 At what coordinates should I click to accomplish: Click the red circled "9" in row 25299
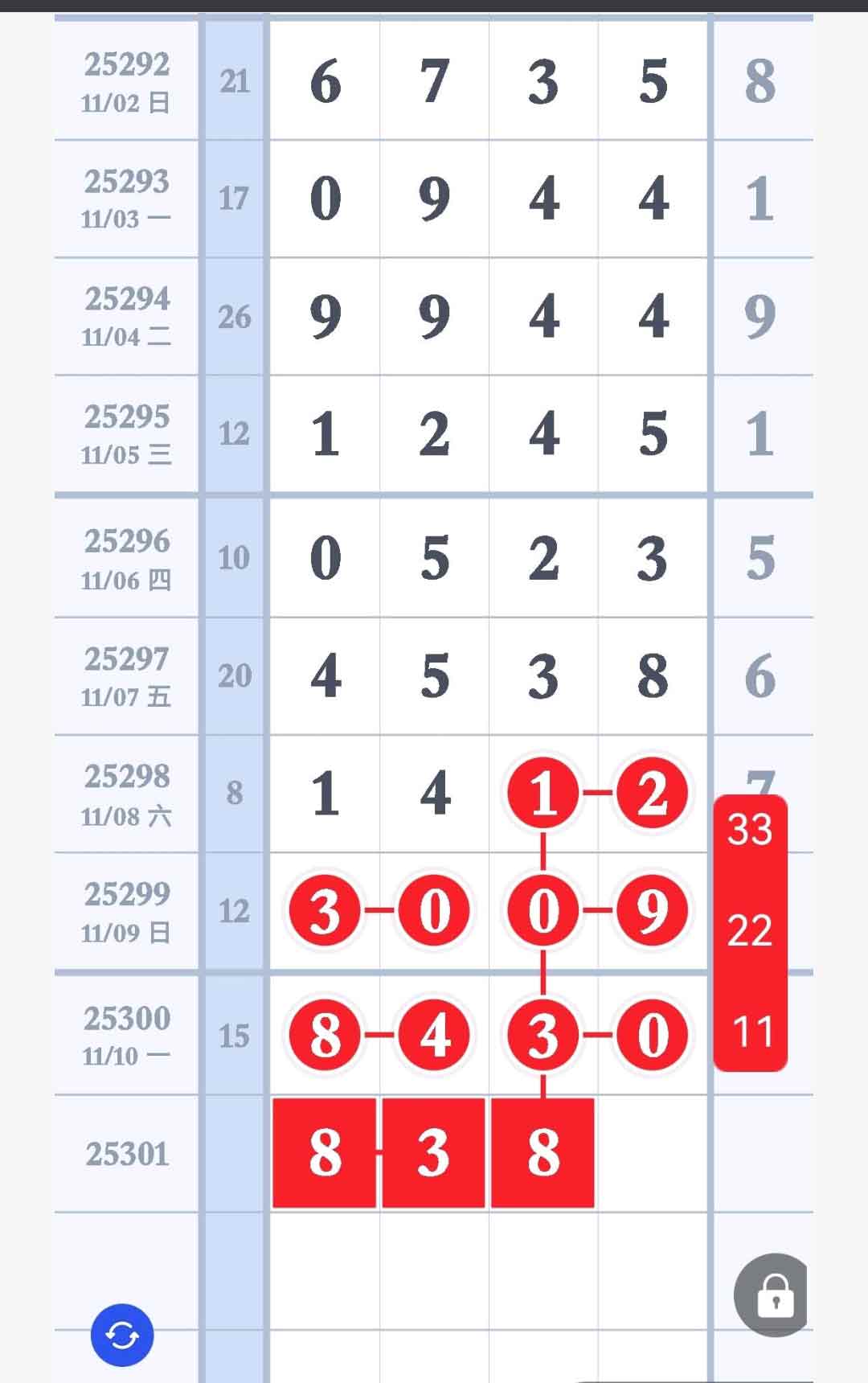tap(653, 911)
